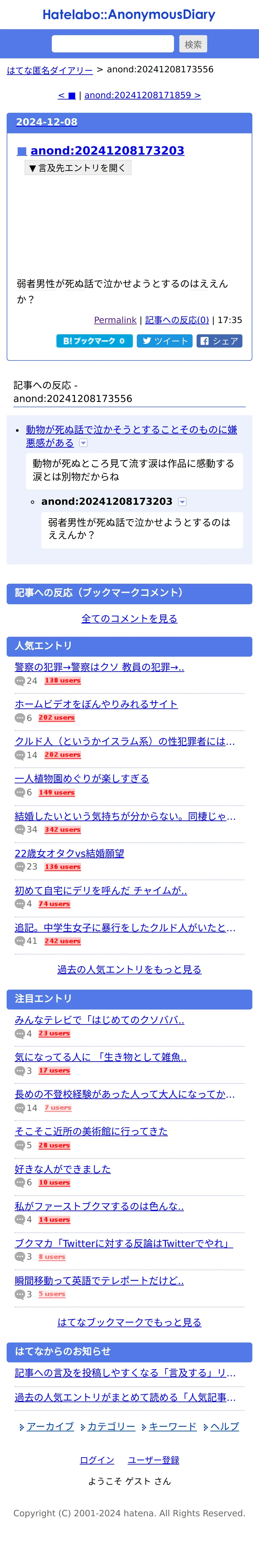Go to アーカイブ footer link

(50, 1426)
